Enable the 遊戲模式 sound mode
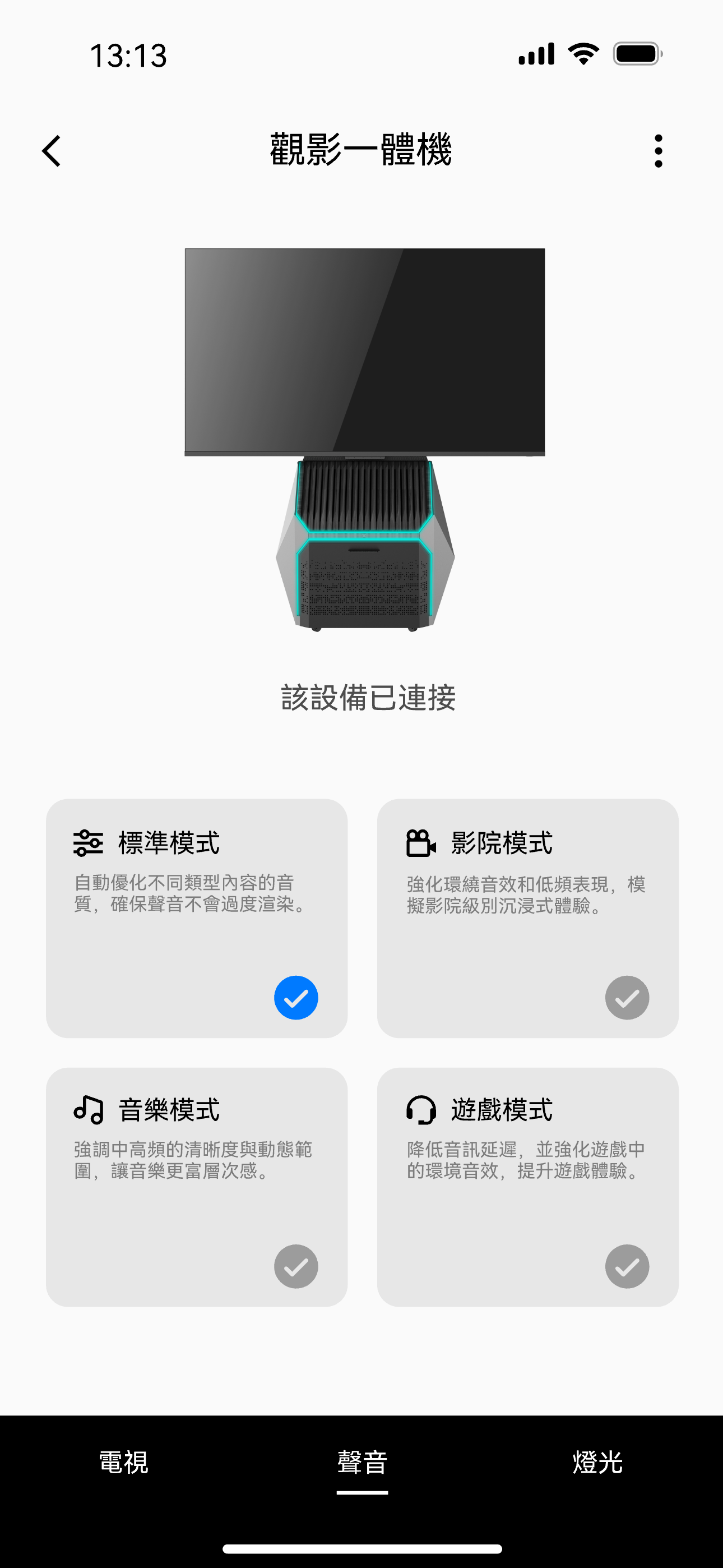This screenshot has width=723, height=1568. [x=527, y=1186]
